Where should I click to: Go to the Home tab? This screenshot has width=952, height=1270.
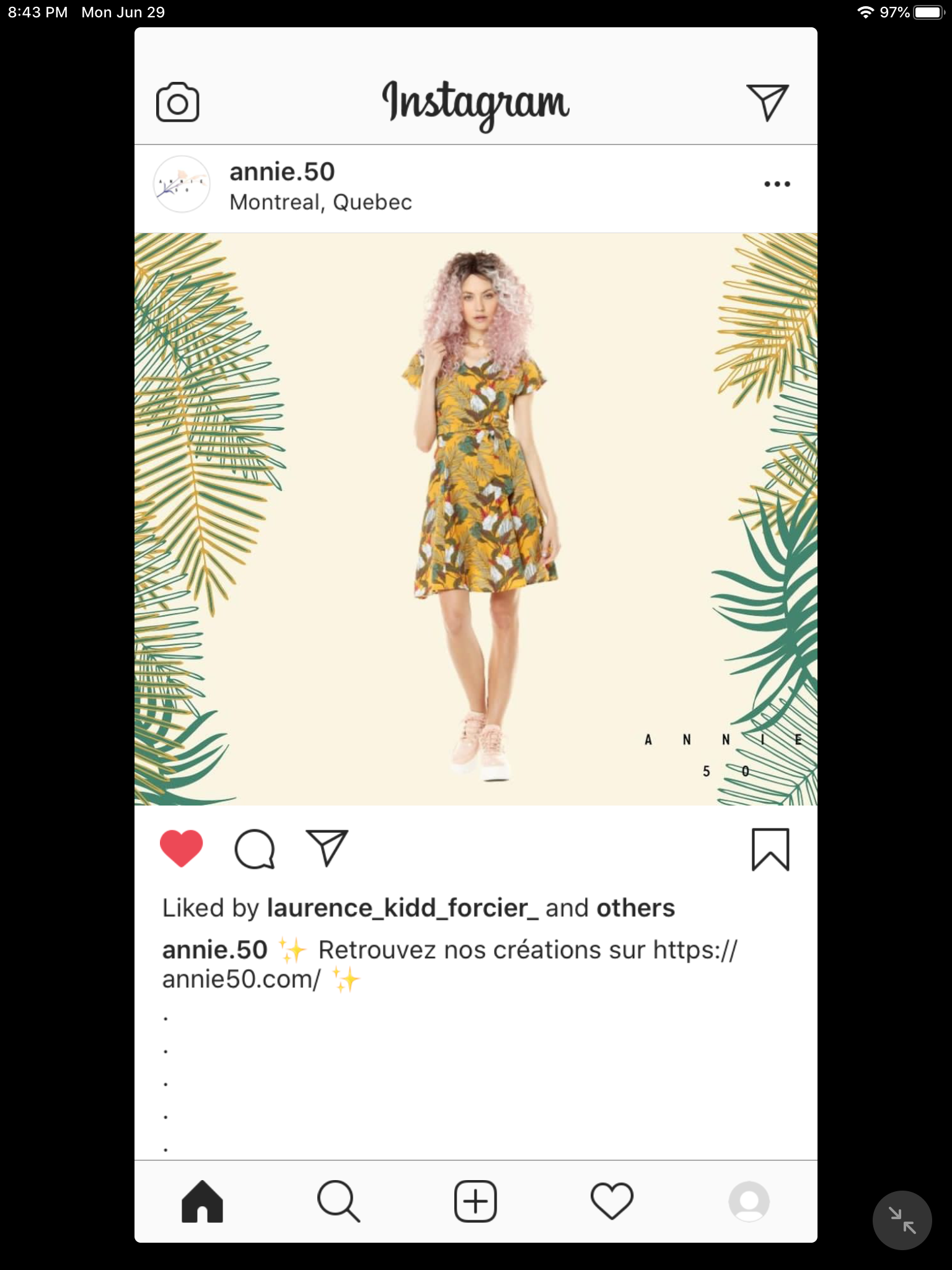(202, 1201)
